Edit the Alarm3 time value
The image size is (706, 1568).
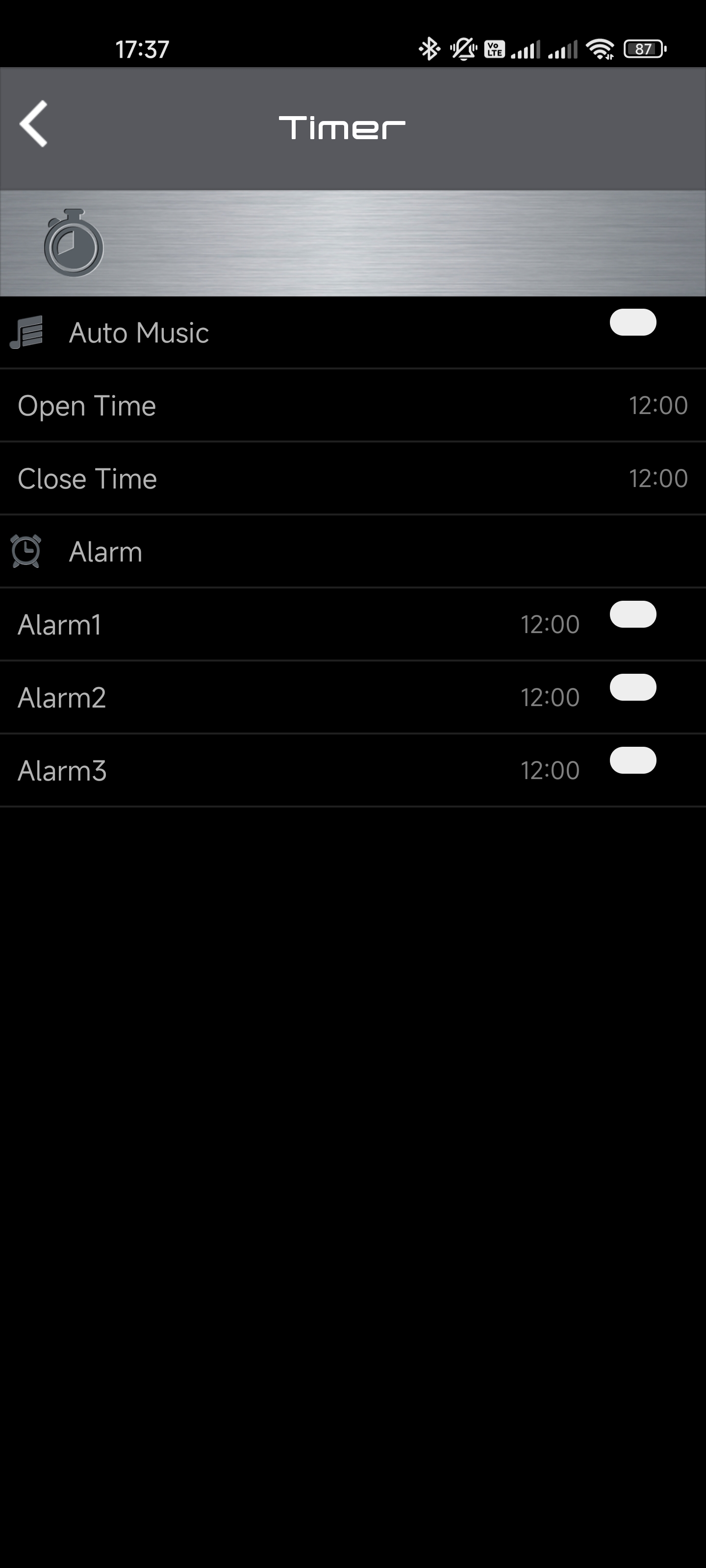[x=550, y=771]
